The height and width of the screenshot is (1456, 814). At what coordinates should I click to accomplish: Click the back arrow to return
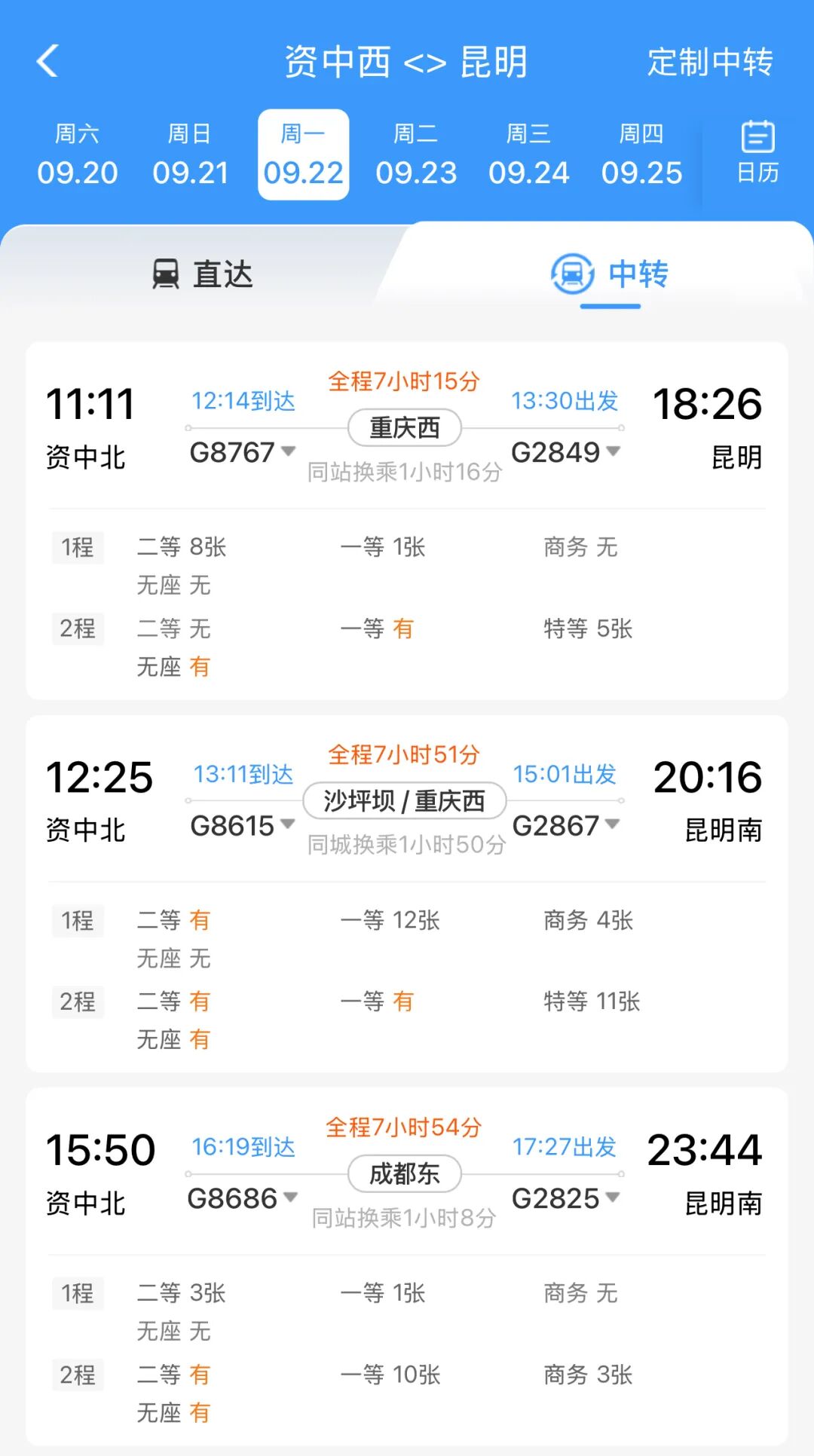click(x=47, y=63)
